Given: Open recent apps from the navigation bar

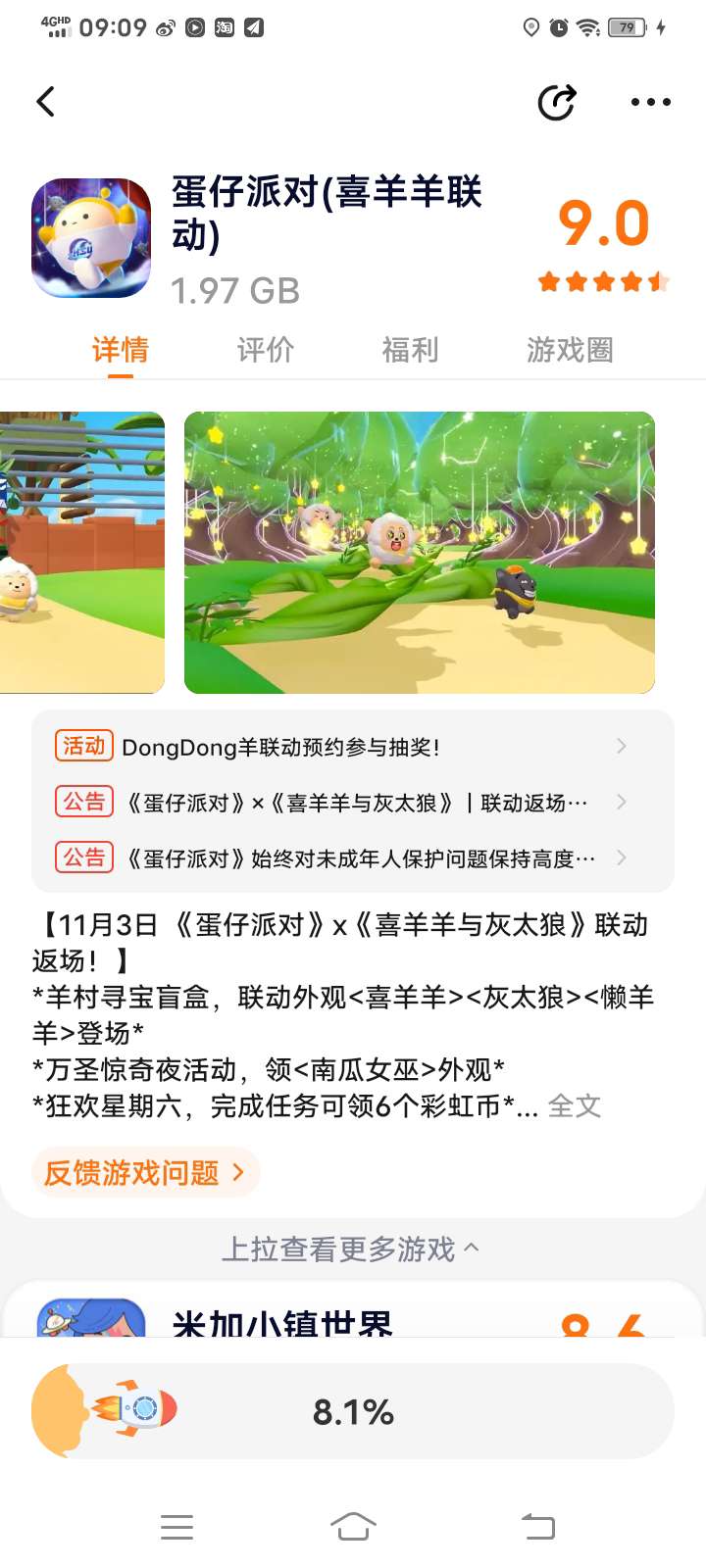Looking at the screenshot, I should (x=176, y=1527).
